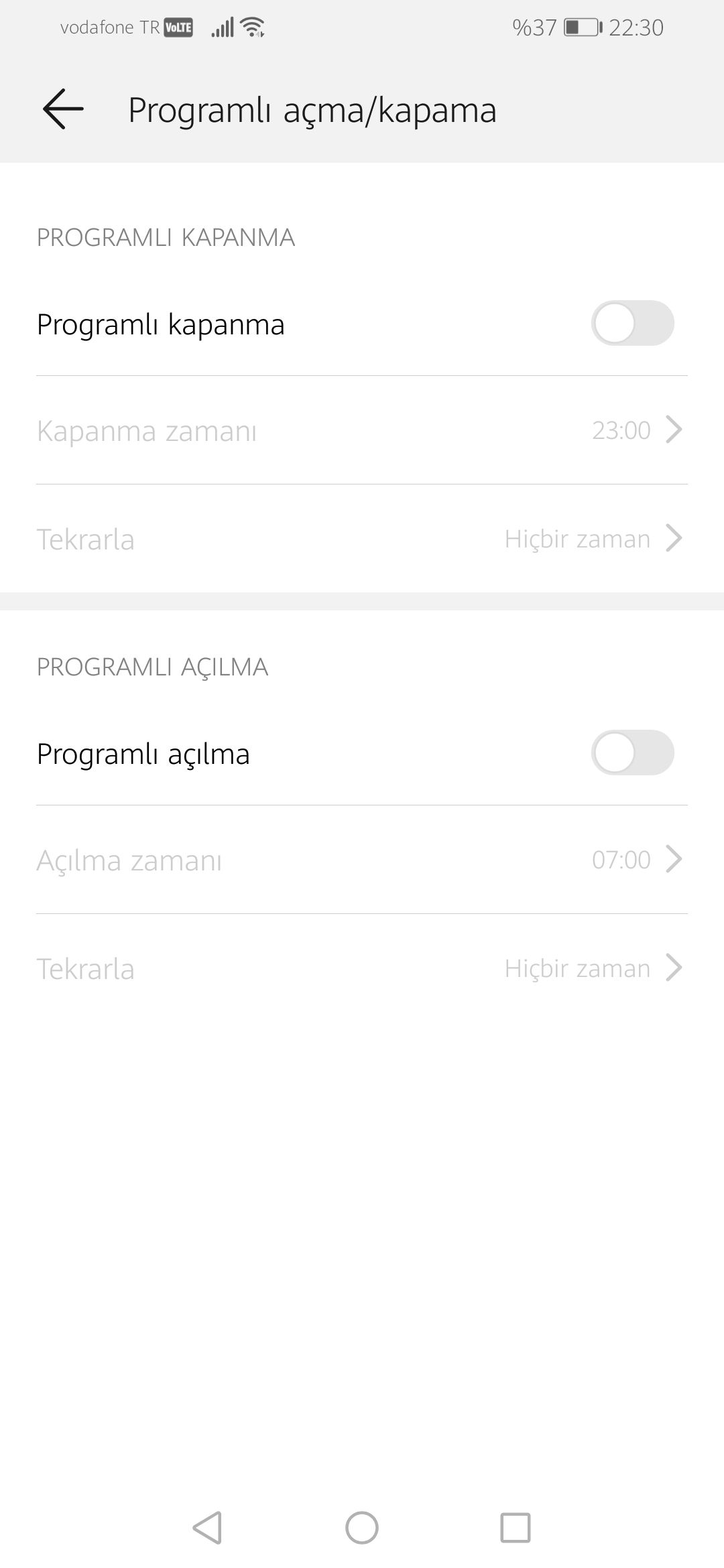Open Tekrarla under Programlı açılma

pos(362,968)
